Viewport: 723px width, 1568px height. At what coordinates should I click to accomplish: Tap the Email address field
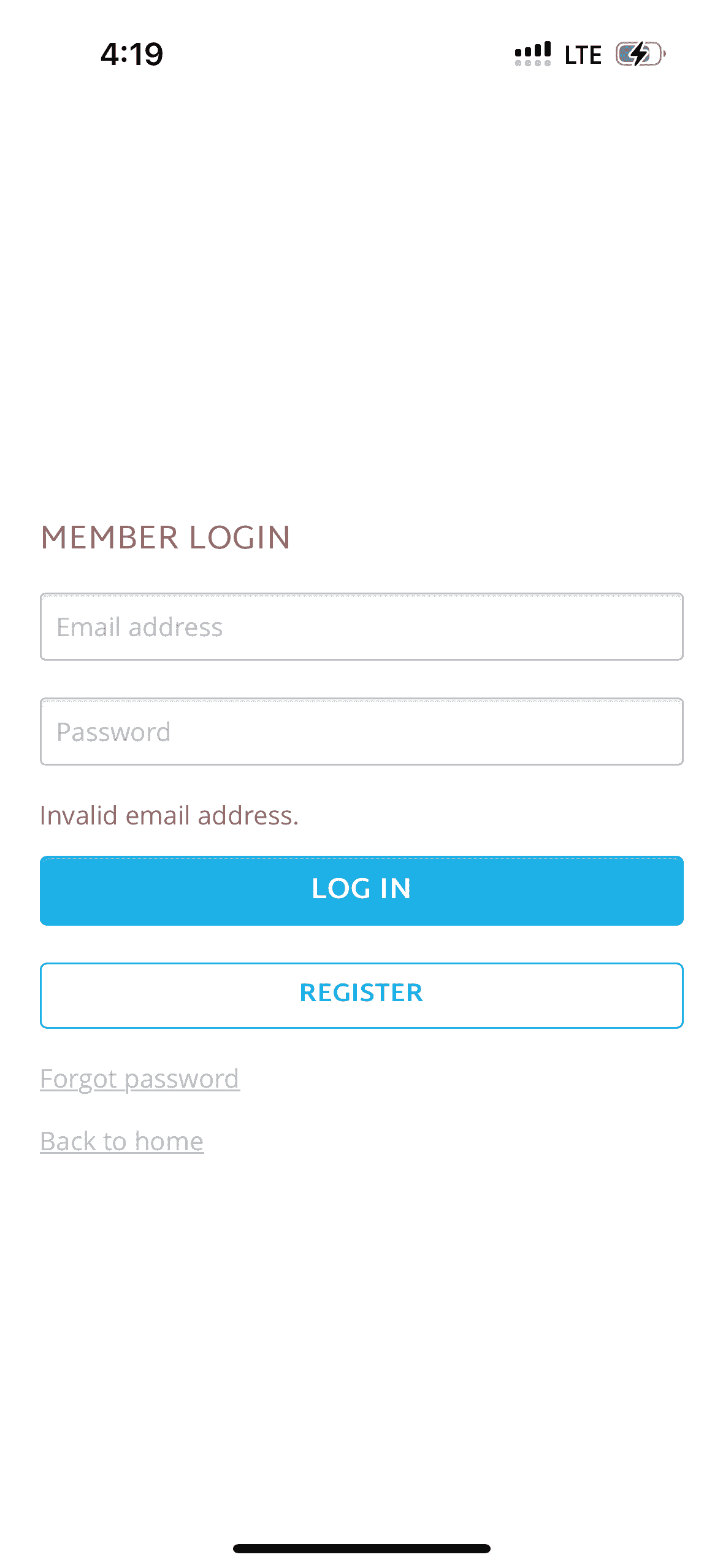point(361,626)
